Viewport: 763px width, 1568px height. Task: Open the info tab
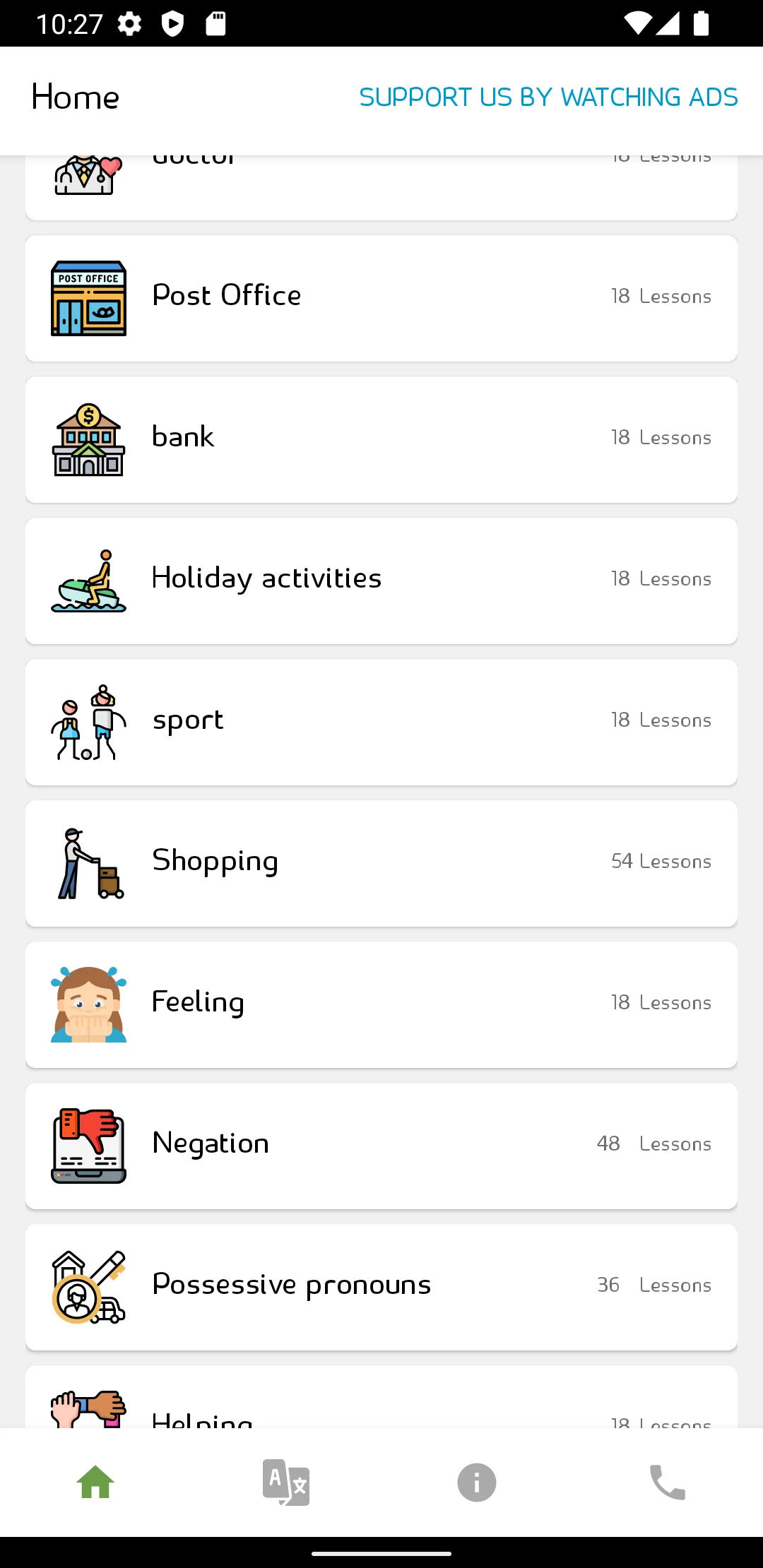click(x=477, y=1482)
